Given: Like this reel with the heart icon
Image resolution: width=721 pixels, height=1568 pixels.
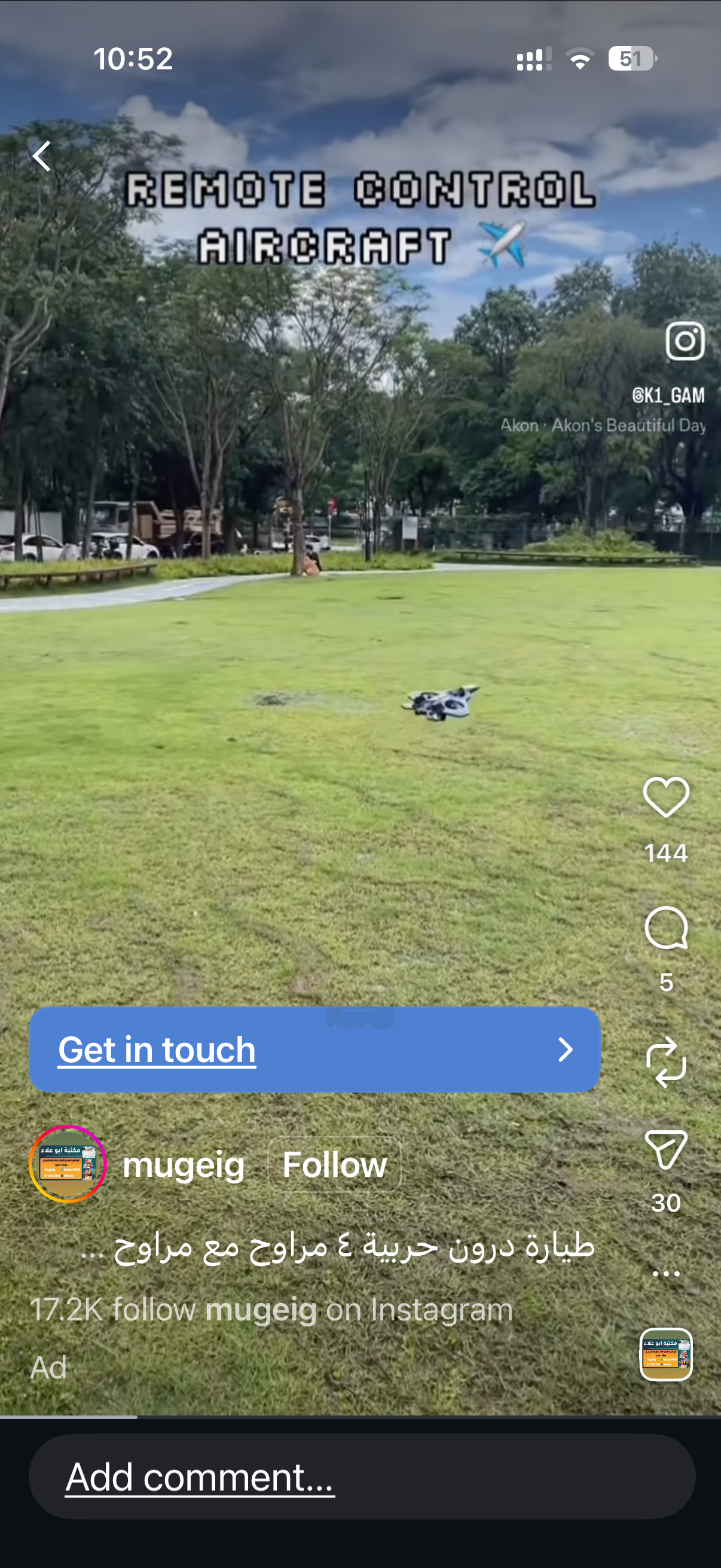Looking at the screenshot, I should 665,797.
